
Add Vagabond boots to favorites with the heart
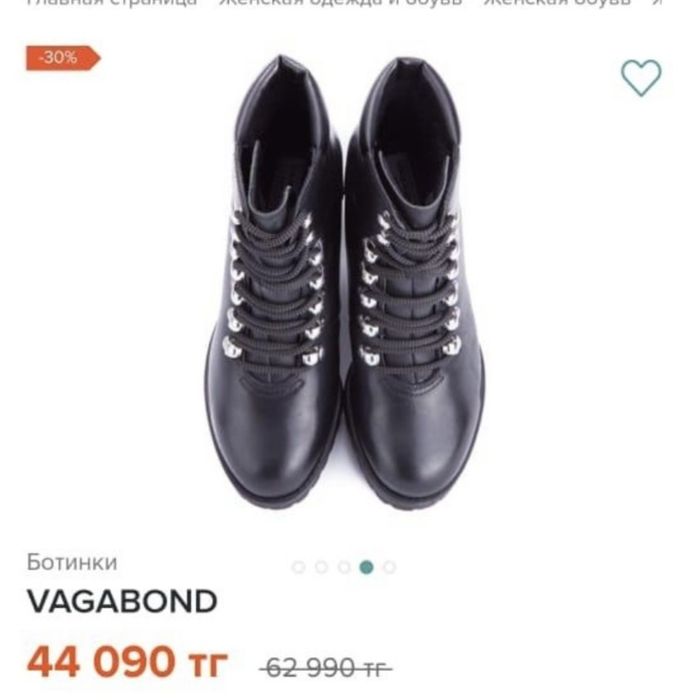641,78
